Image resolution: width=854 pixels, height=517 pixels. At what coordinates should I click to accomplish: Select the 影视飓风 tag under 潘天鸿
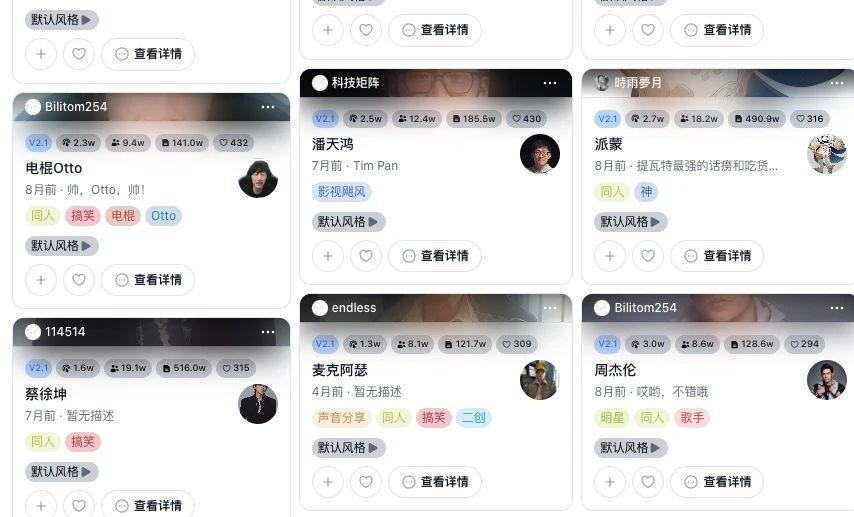[x=342, y=192]
